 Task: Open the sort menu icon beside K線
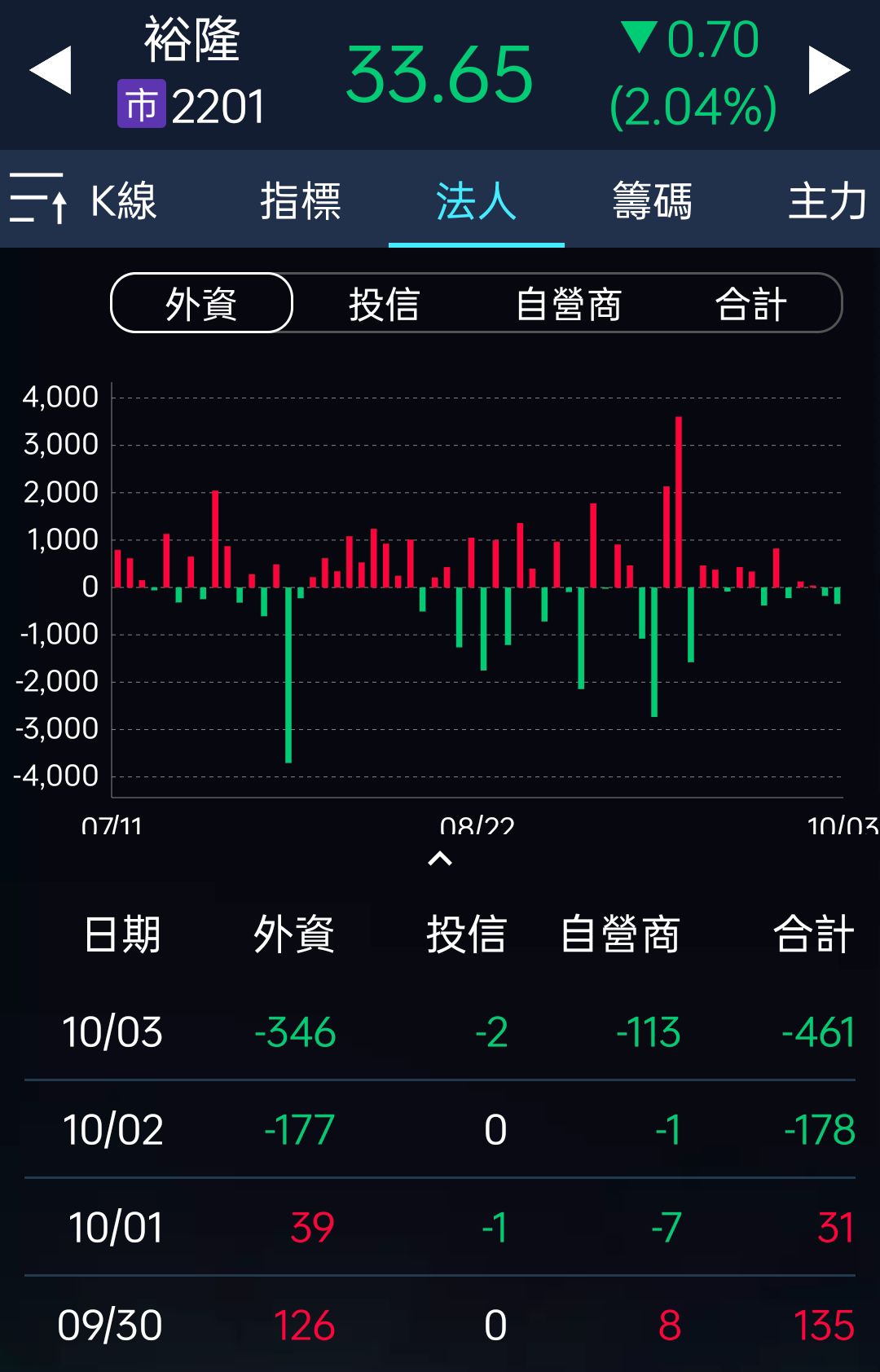[x=37, y=199]
